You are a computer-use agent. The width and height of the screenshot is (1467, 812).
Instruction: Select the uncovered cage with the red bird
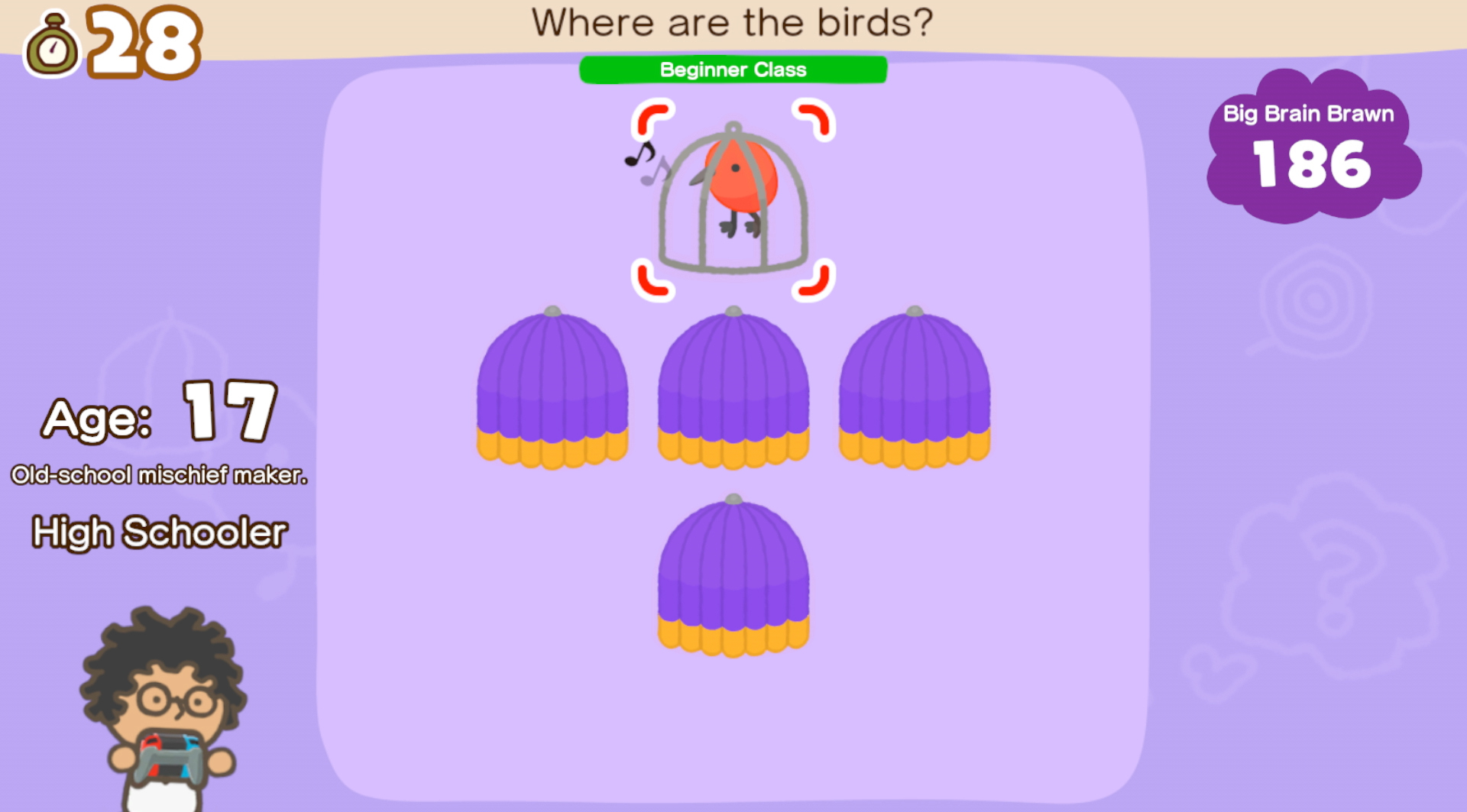[x=733, y=200]
